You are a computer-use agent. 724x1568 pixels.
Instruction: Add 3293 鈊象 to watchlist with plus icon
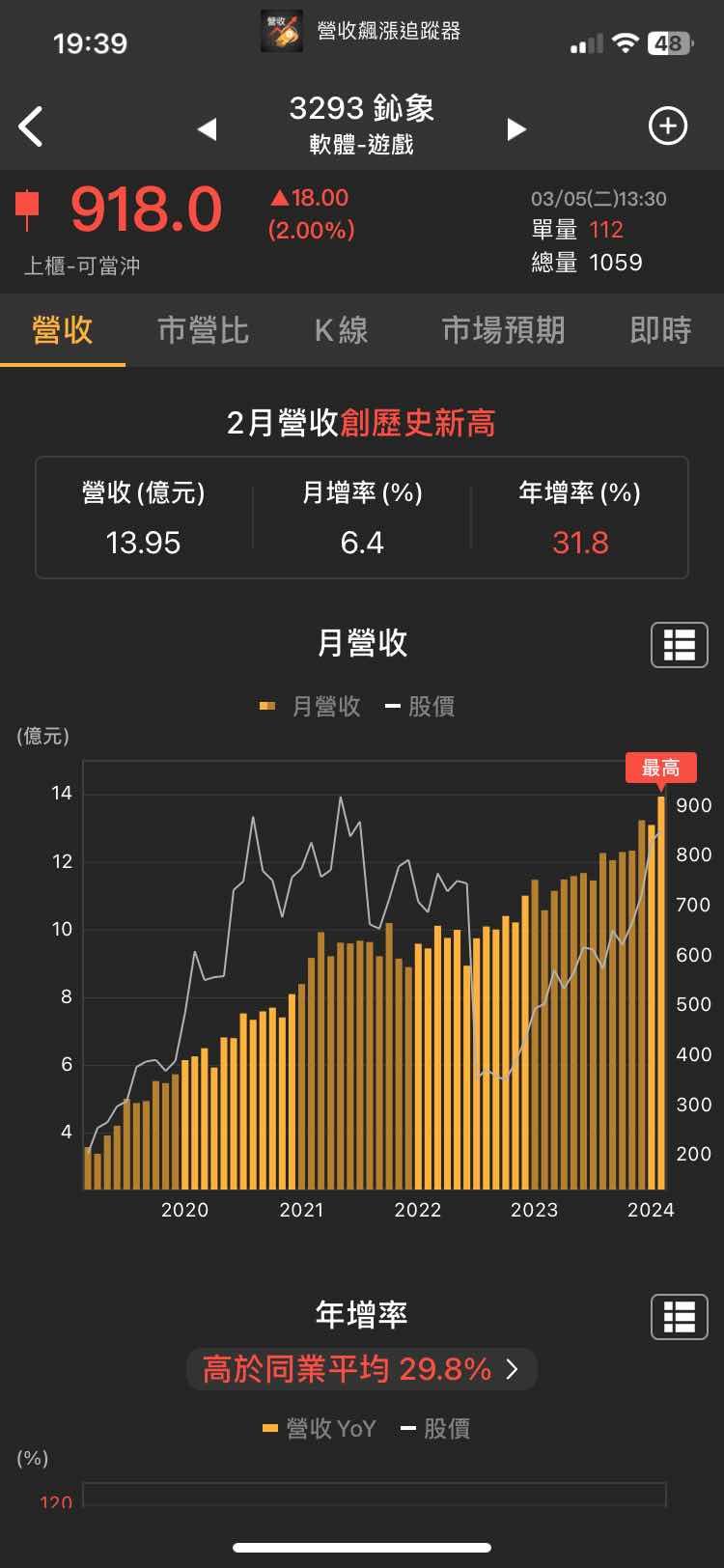pos(668,126)
